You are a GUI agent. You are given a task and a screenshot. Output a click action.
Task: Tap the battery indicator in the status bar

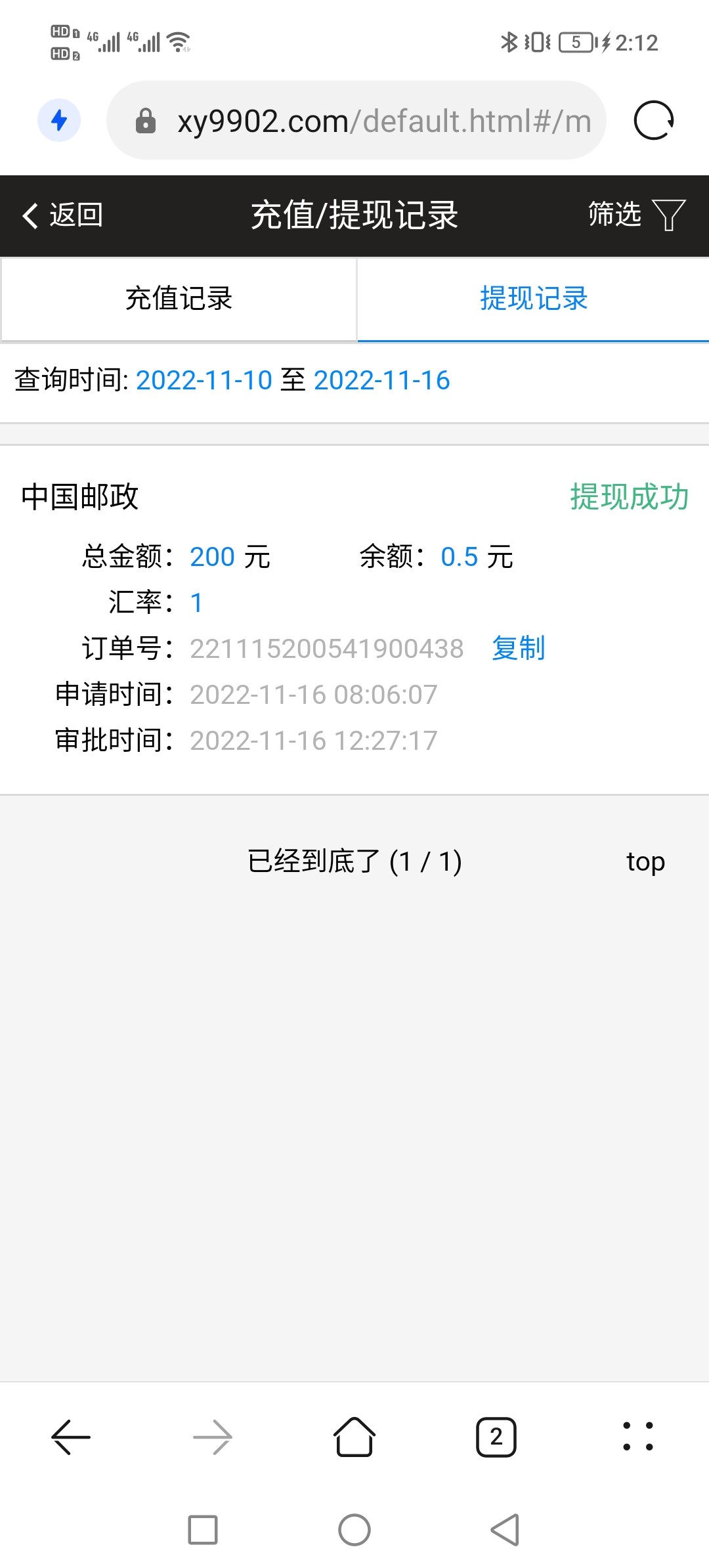(575, 42)
